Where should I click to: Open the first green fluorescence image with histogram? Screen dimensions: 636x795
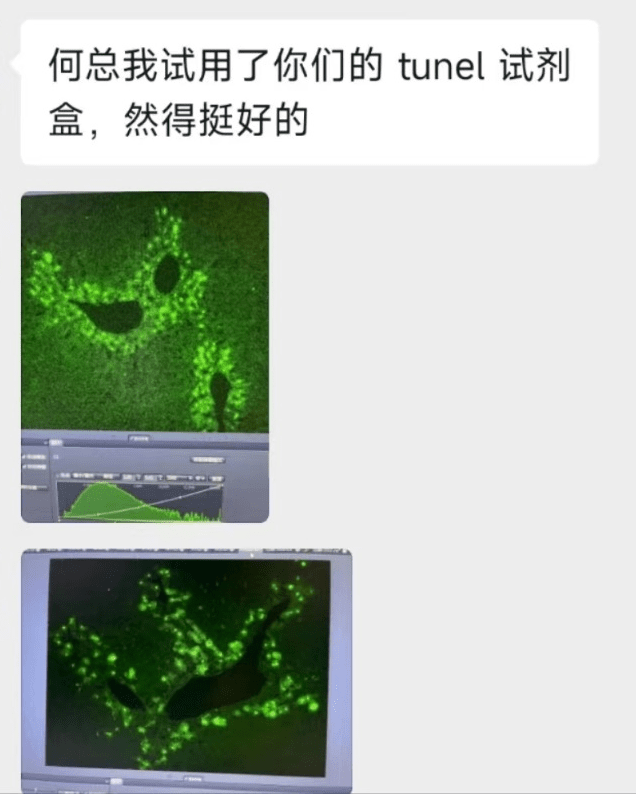[x=145, y=356]
